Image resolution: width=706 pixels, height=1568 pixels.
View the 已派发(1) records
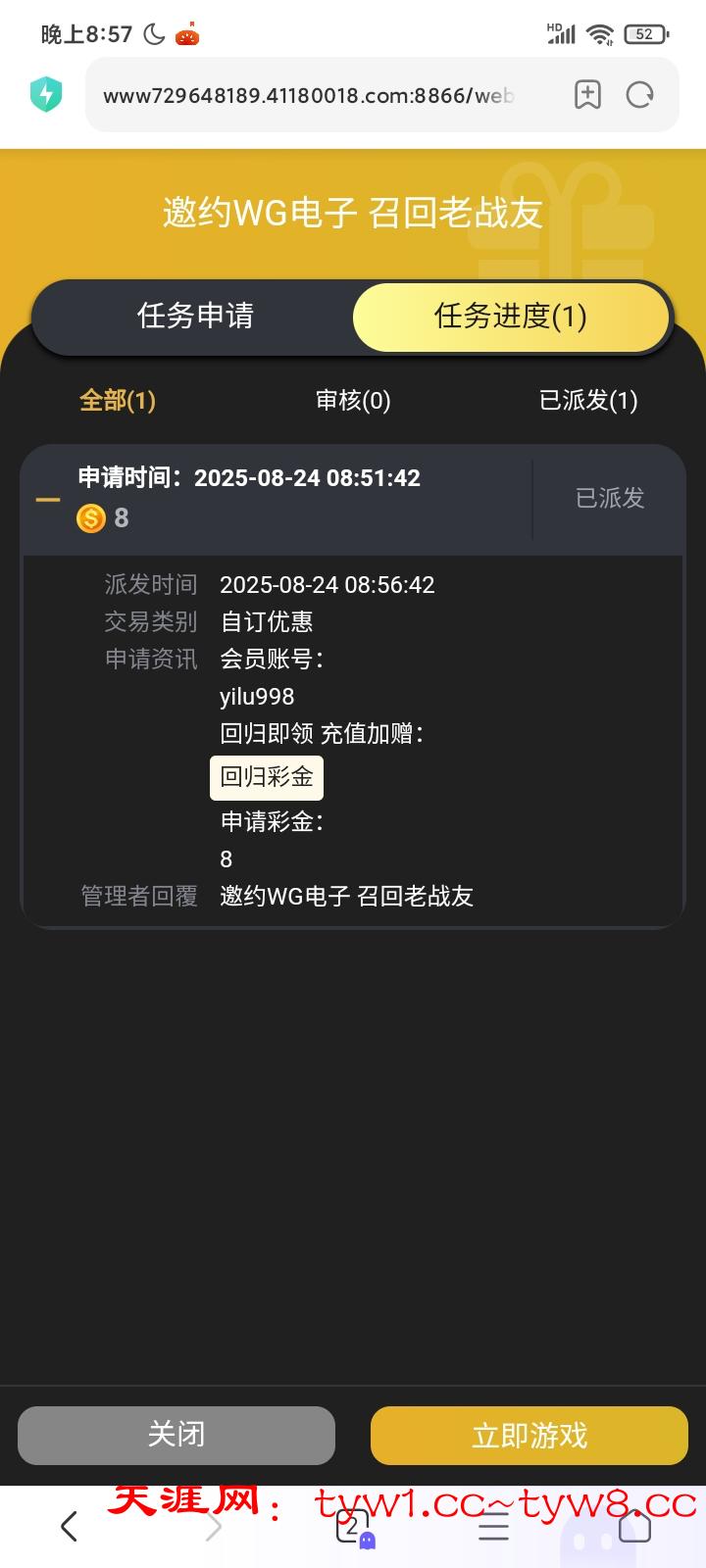[588, 400]
